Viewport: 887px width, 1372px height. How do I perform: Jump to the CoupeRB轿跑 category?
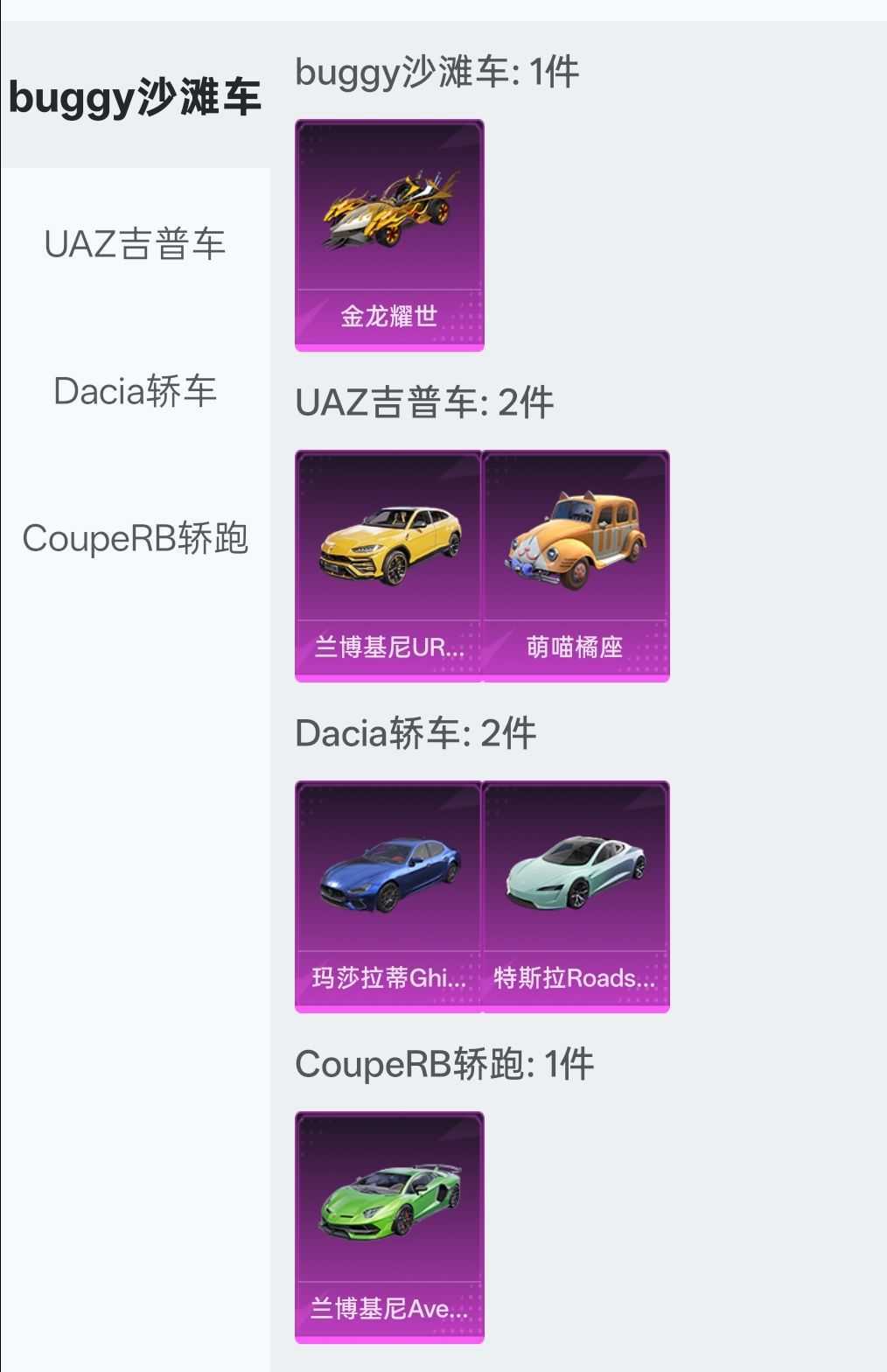click(135, 538)
